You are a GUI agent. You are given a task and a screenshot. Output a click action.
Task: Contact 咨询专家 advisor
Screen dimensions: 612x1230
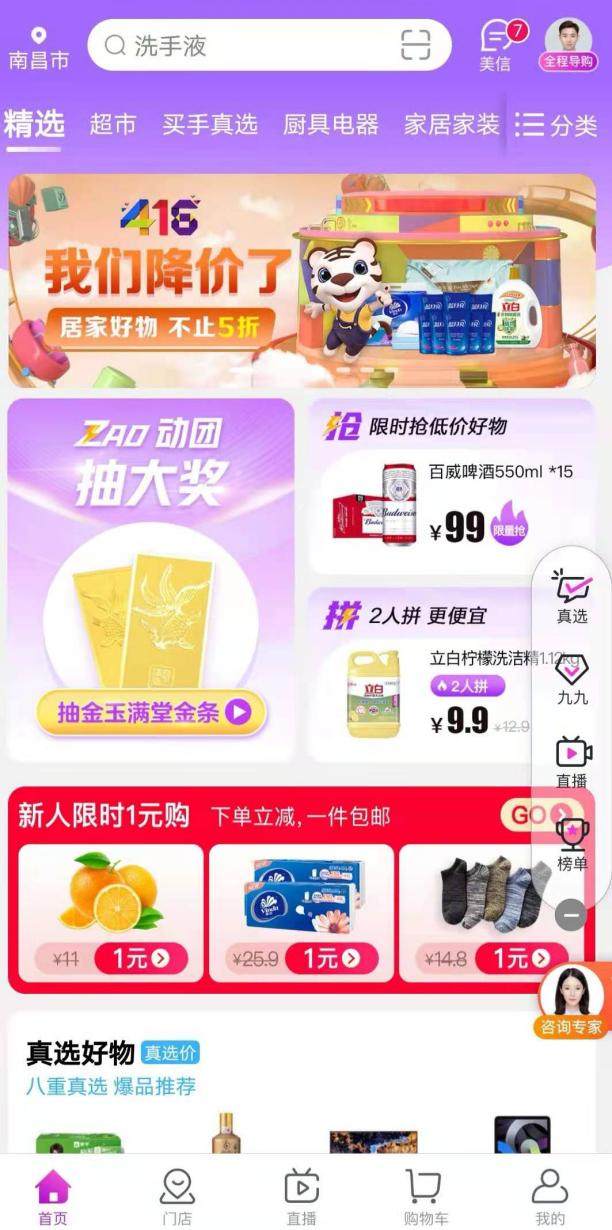click(572, 1002)
